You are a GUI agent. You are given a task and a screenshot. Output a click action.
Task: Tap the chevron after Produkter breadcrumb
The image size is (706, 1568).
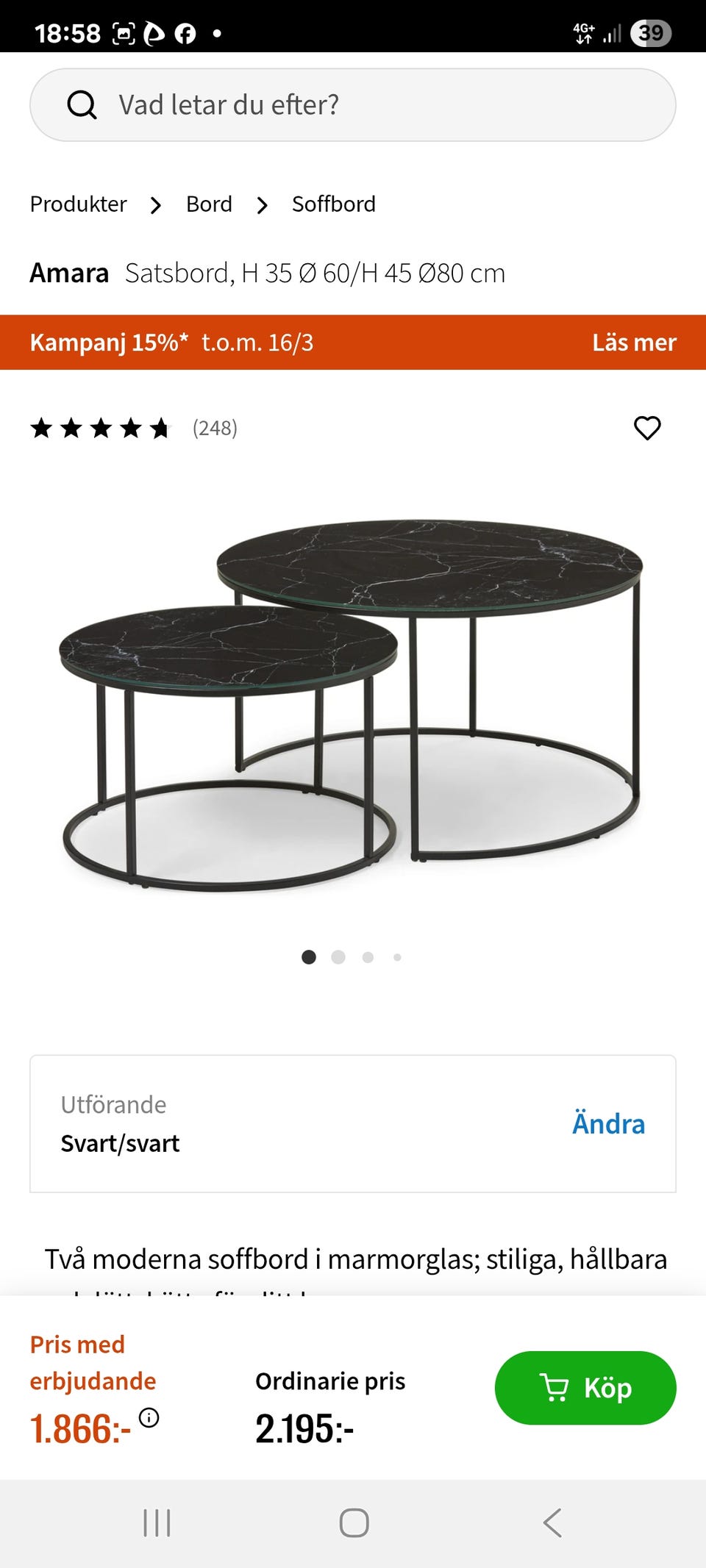tap(155, 204)
